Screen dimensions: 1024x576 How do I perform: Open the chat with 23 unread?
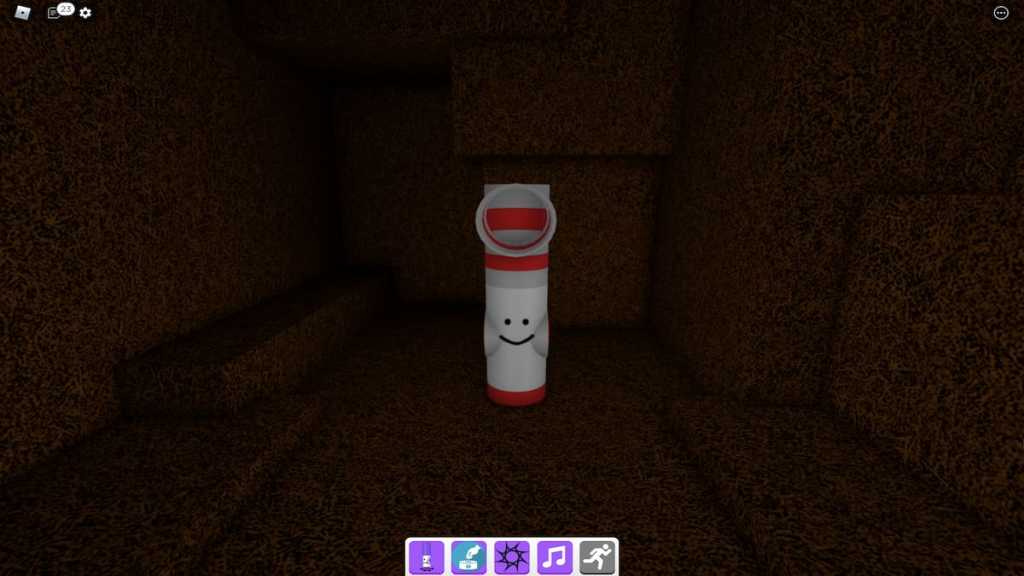coord(55,13)
